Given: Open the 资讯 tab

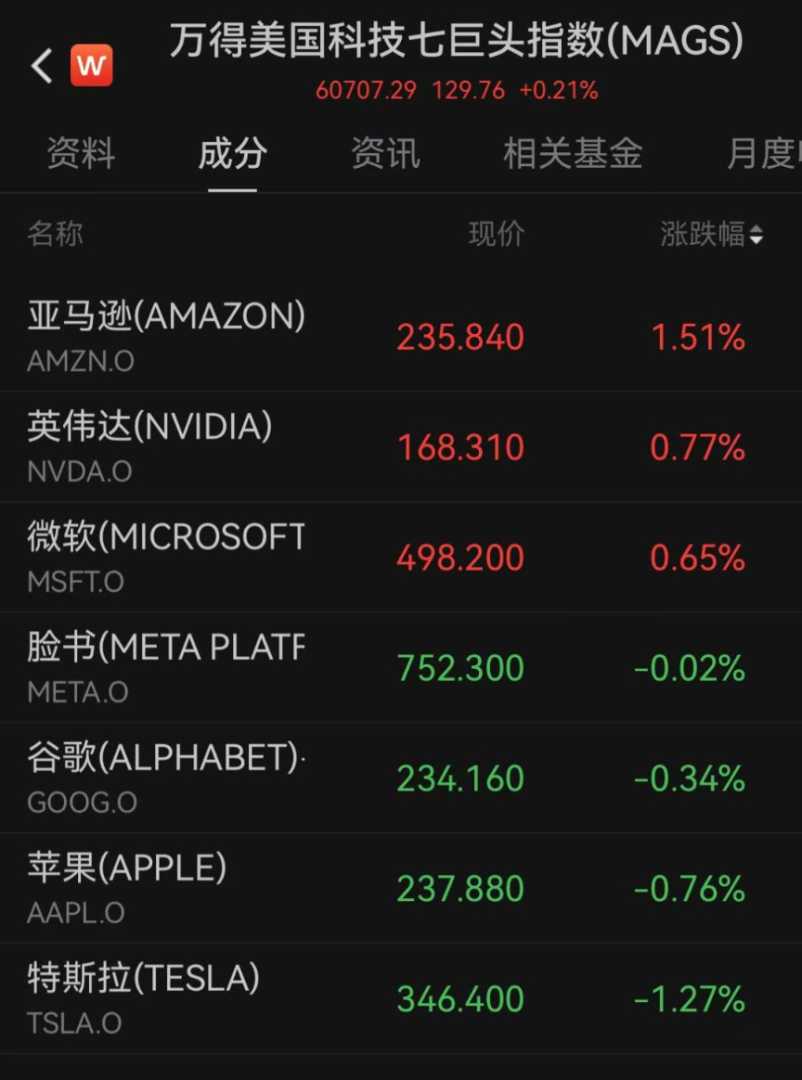Looking at the screenshot, I should [385, 154].
